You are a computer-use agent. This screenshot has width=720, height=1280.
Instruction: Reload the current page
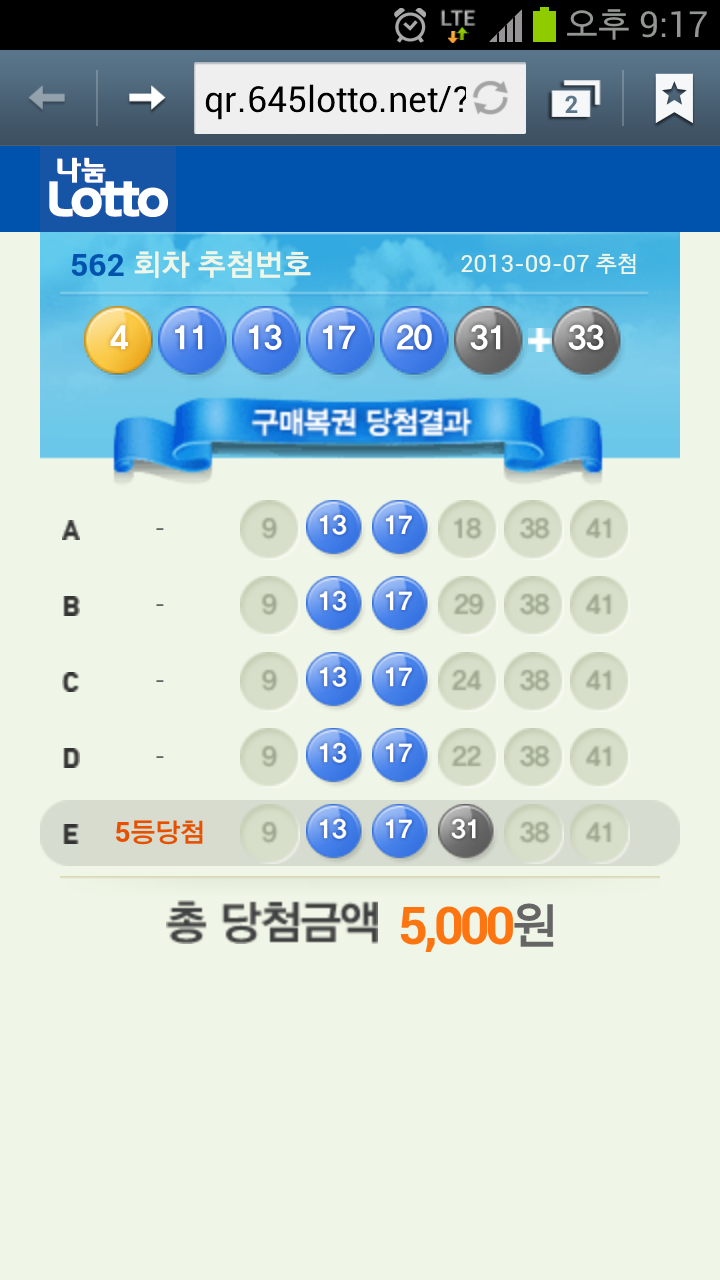(491, 98)
